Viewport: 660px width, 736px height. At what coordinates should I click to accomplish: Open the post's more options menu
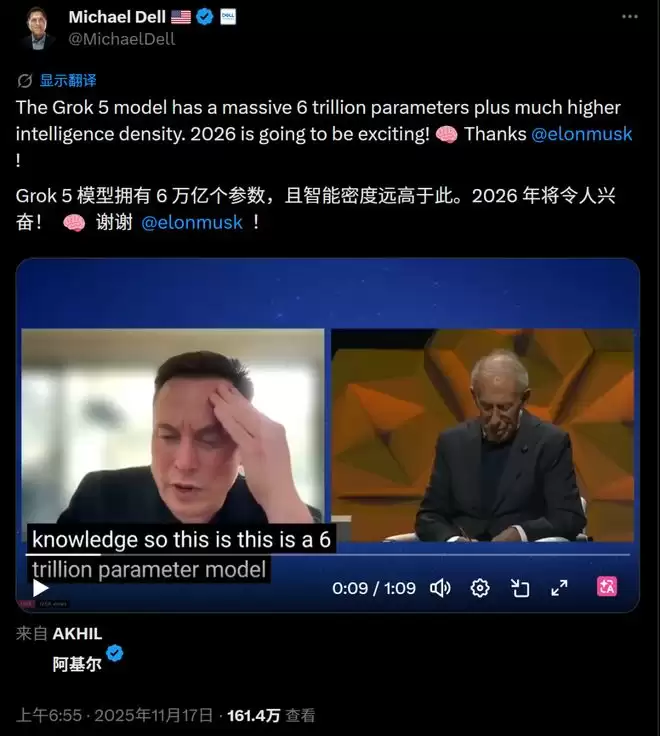click(628, 17)
